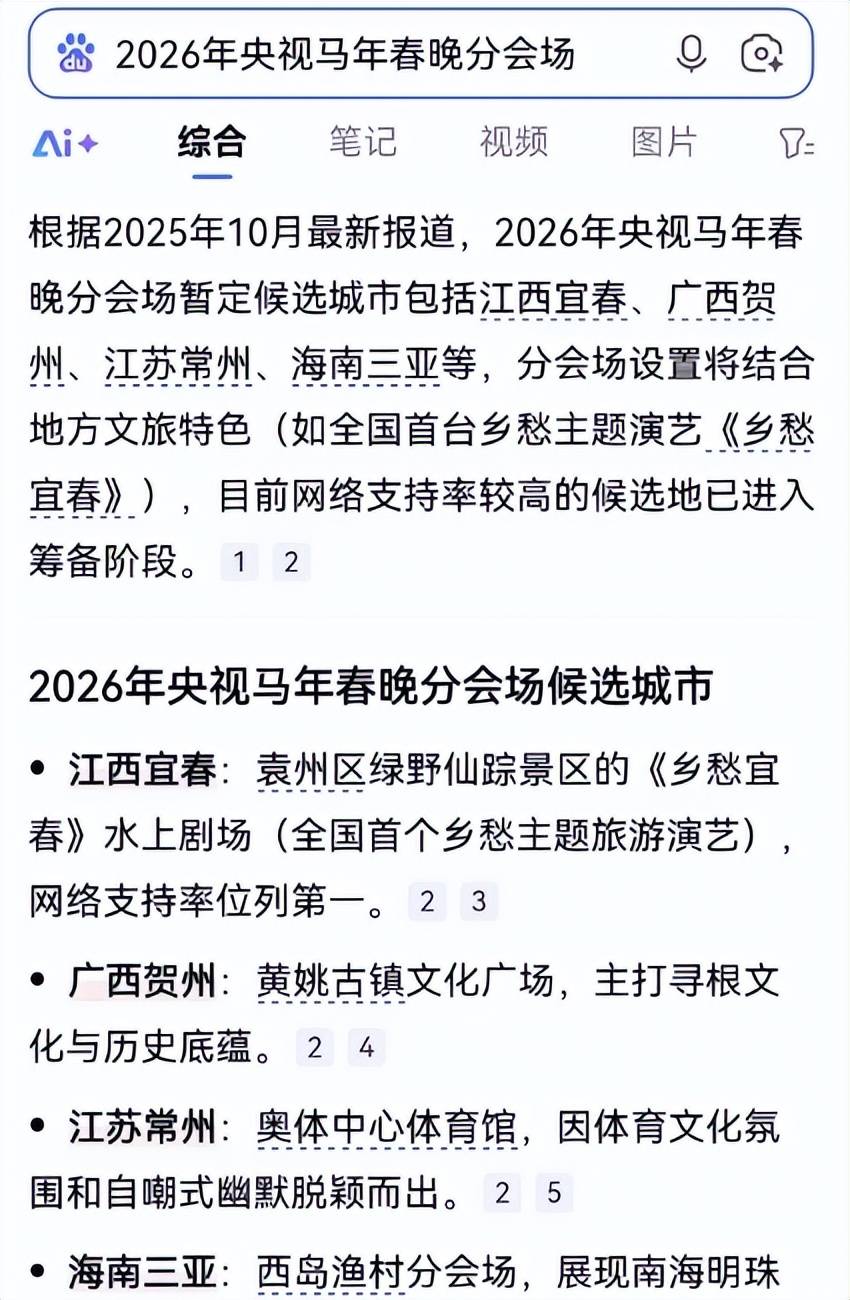
Task: Open citation 1 after 筹备阶段
Action: (x=239, y=562)
